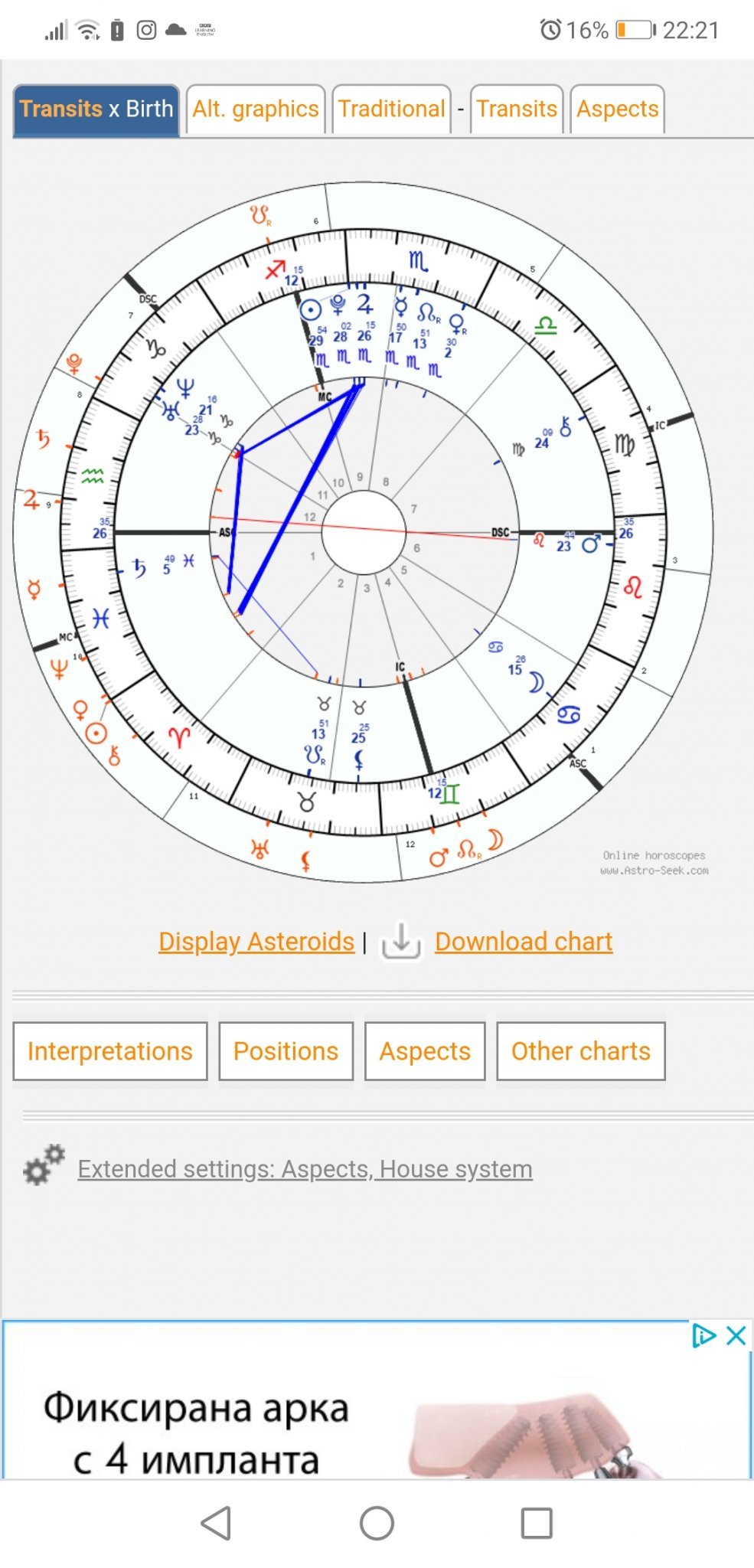Screen dimensions: 754x1568
Task: Open Extended settings: Aspects, House system
Action: click(x=305, y=1169)
